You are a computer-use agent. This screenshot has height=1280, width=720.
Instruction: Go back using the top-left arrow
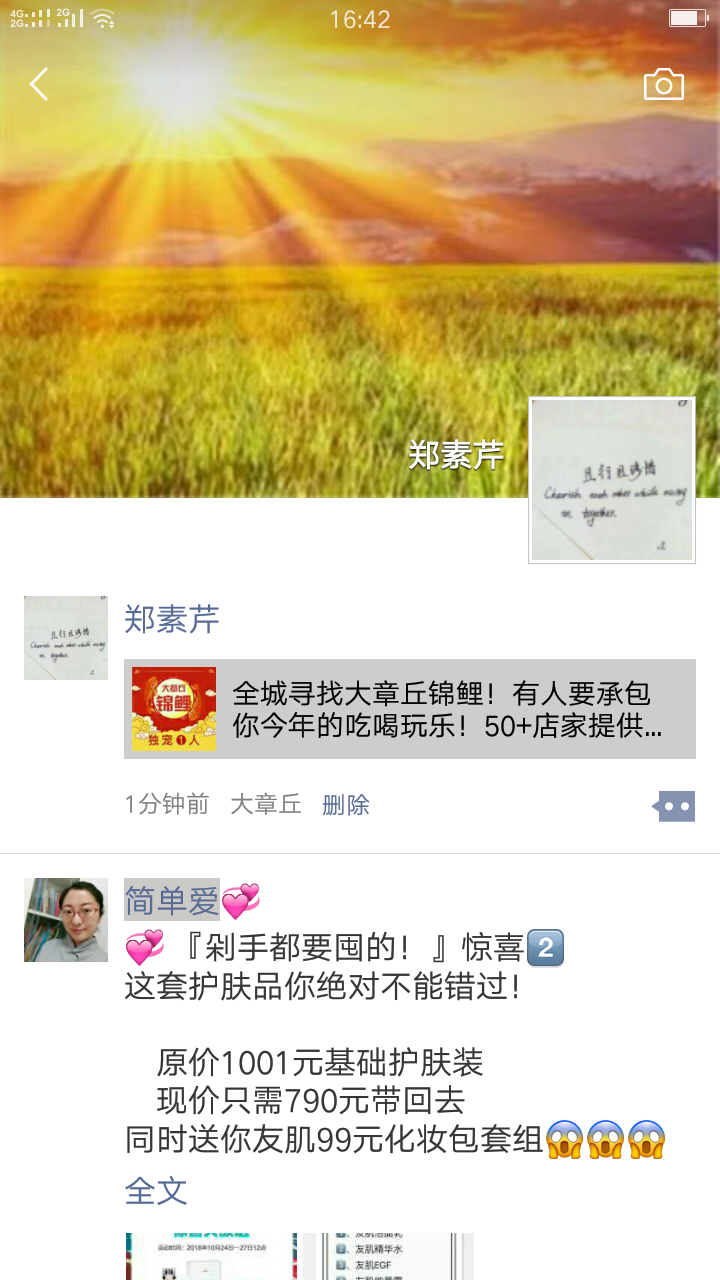tap(39, 85)
